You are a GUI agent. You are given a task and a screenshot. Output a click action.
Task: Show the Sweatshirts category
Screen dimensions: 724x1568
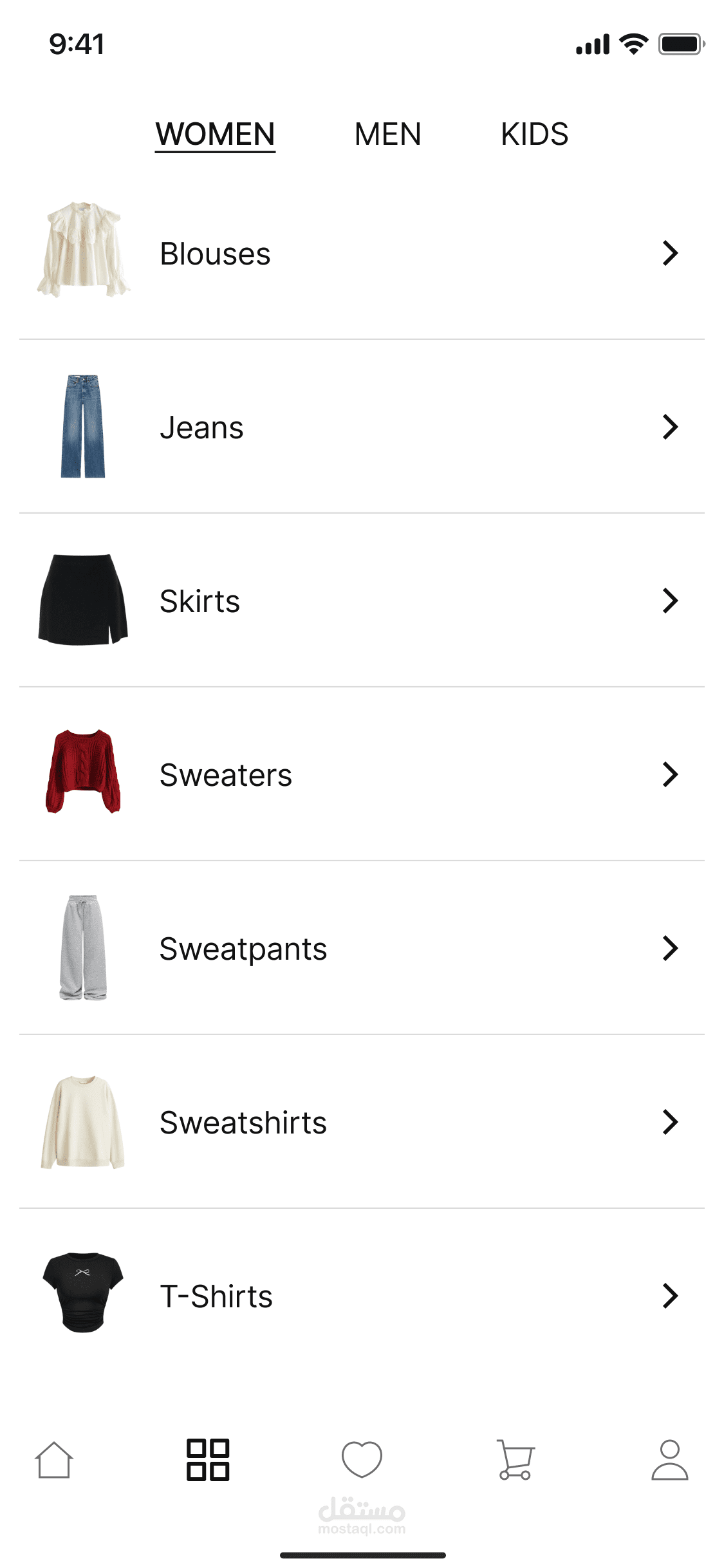[x=360, y=1123]
